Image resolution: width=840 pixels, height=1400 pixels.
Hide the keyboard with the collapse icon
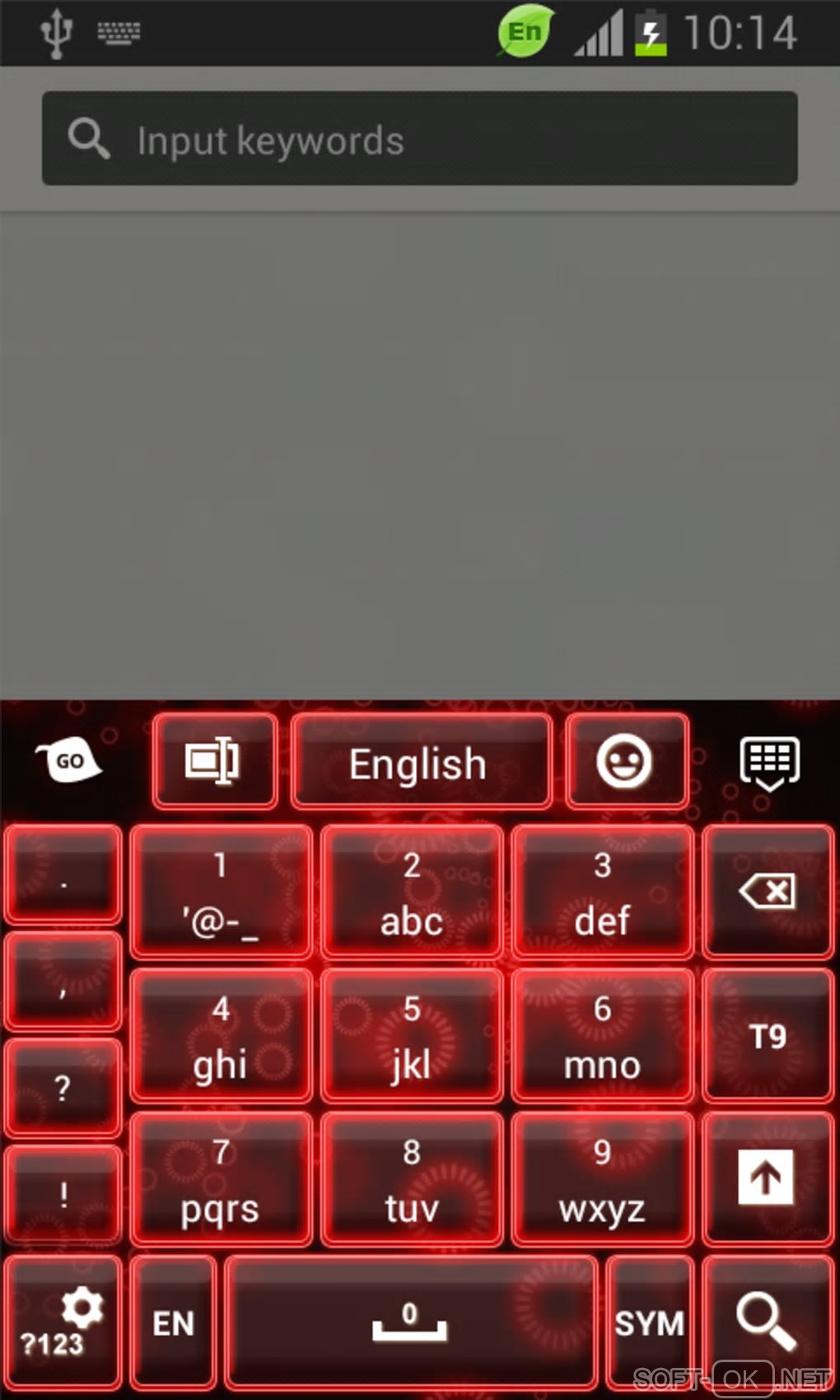click(769, 763)
